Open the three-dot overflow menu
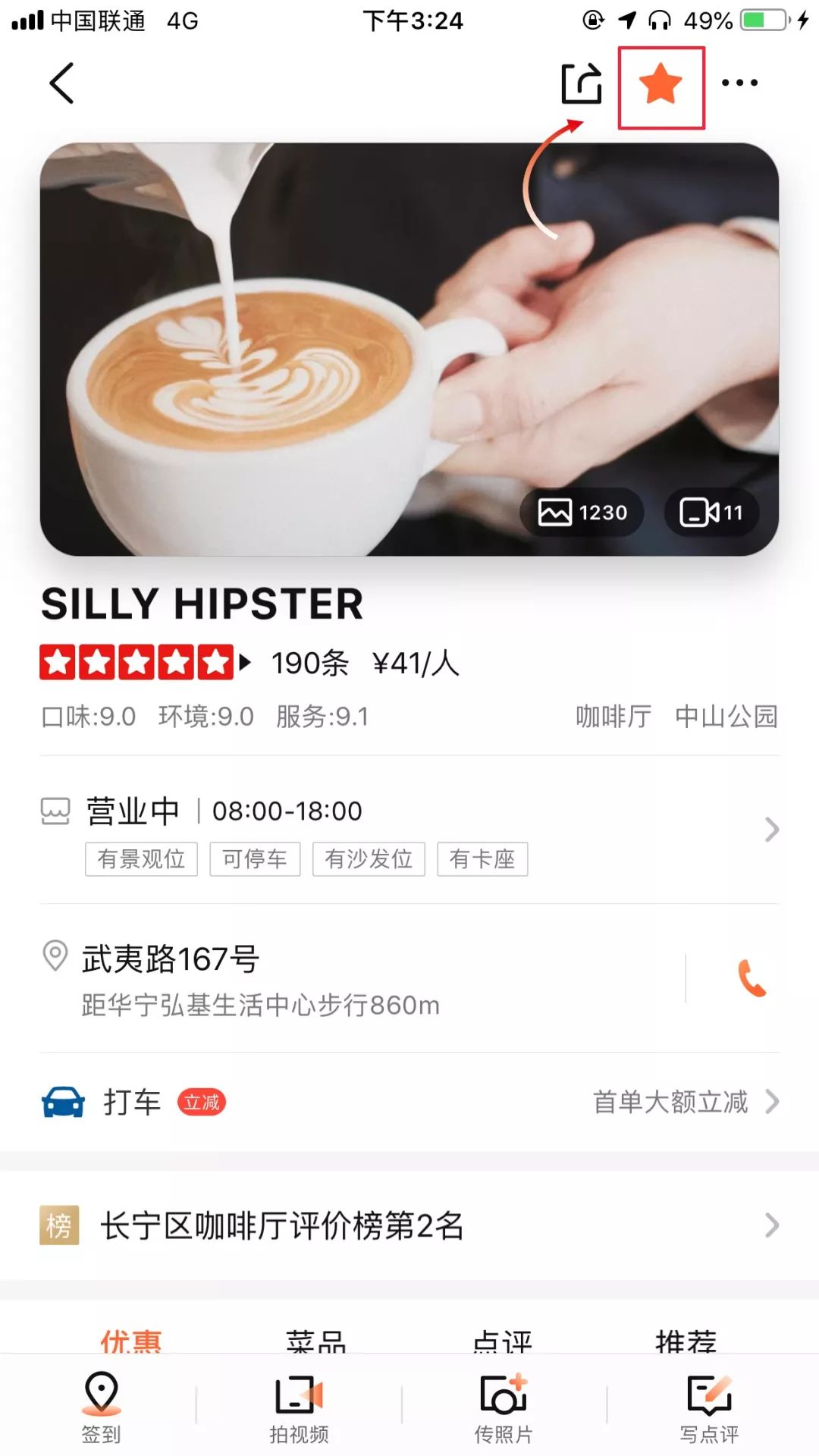819x1456 pixels. pos(739,83)
